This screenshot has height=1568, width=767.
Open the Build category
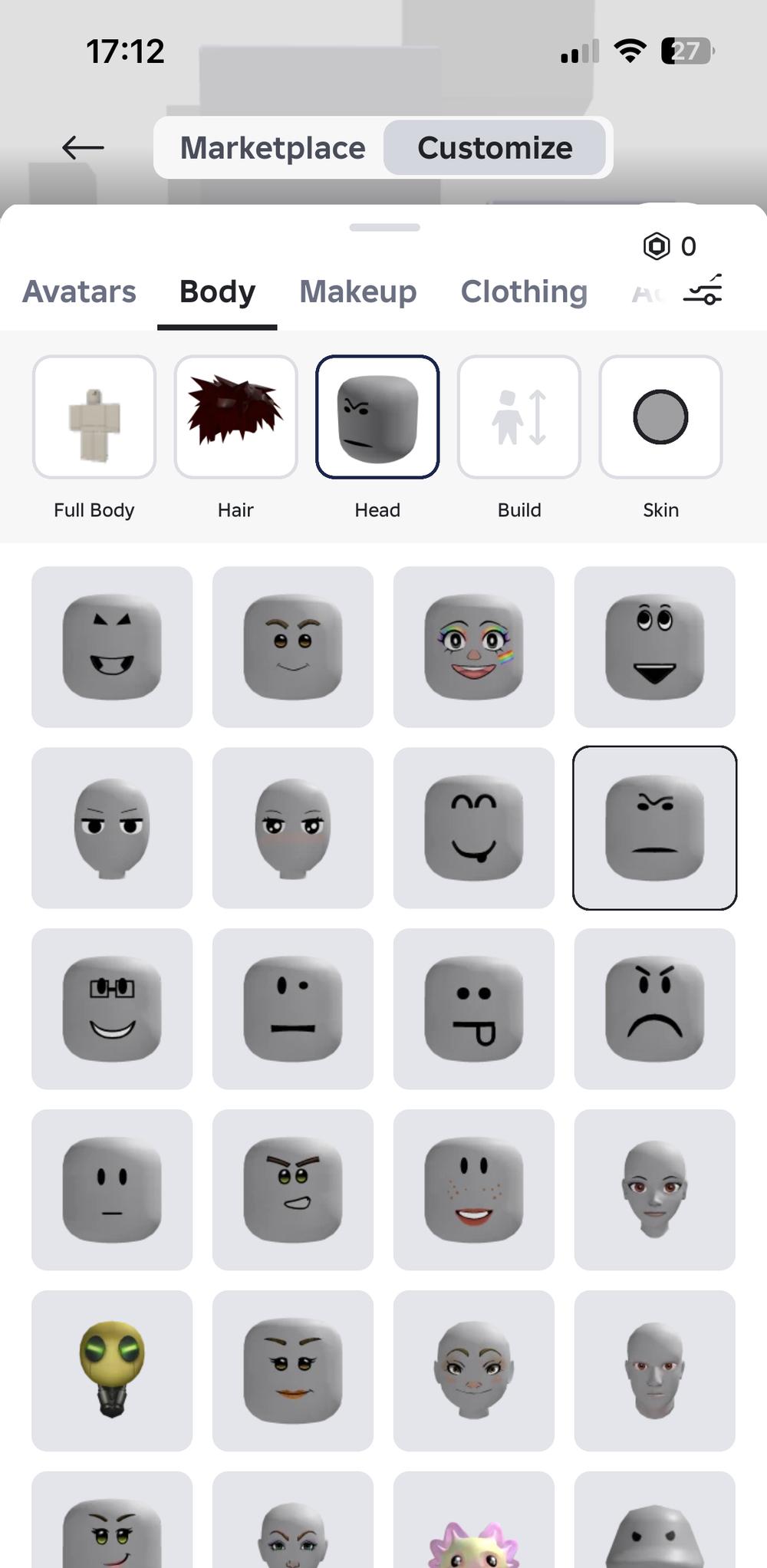coord(519,417)
